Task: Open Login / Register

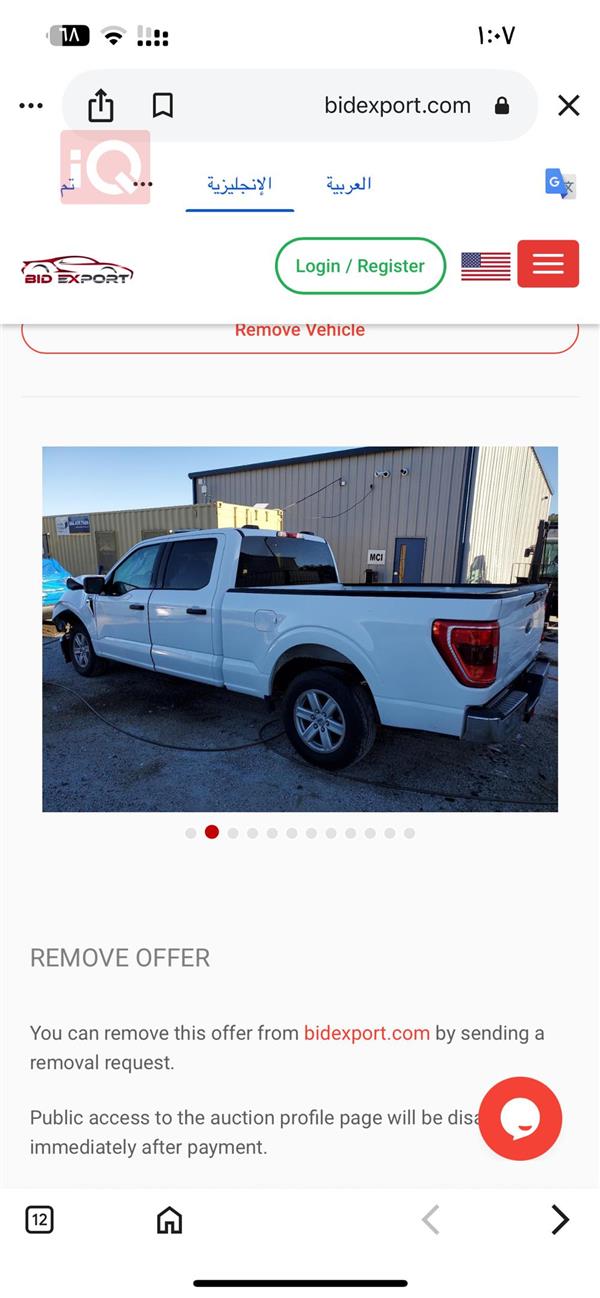Action: point(360,266)
